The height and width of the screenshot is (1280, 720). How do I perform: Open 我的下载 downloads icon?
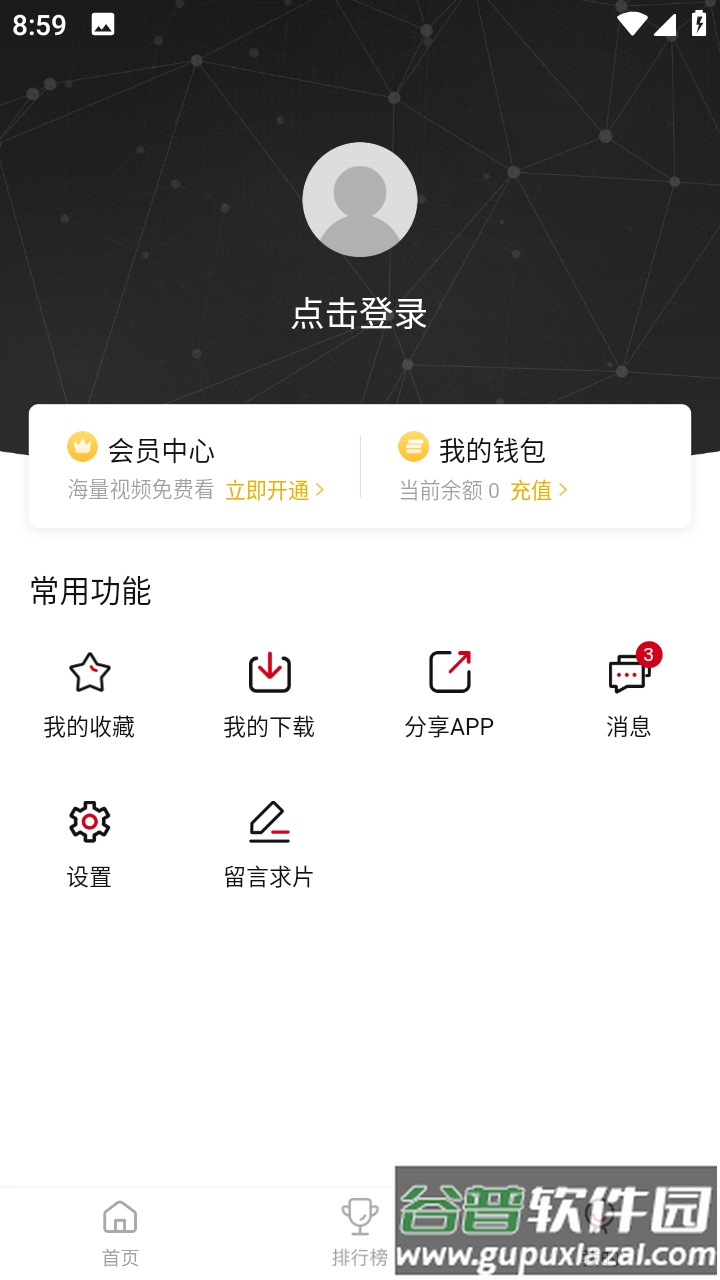269,672
